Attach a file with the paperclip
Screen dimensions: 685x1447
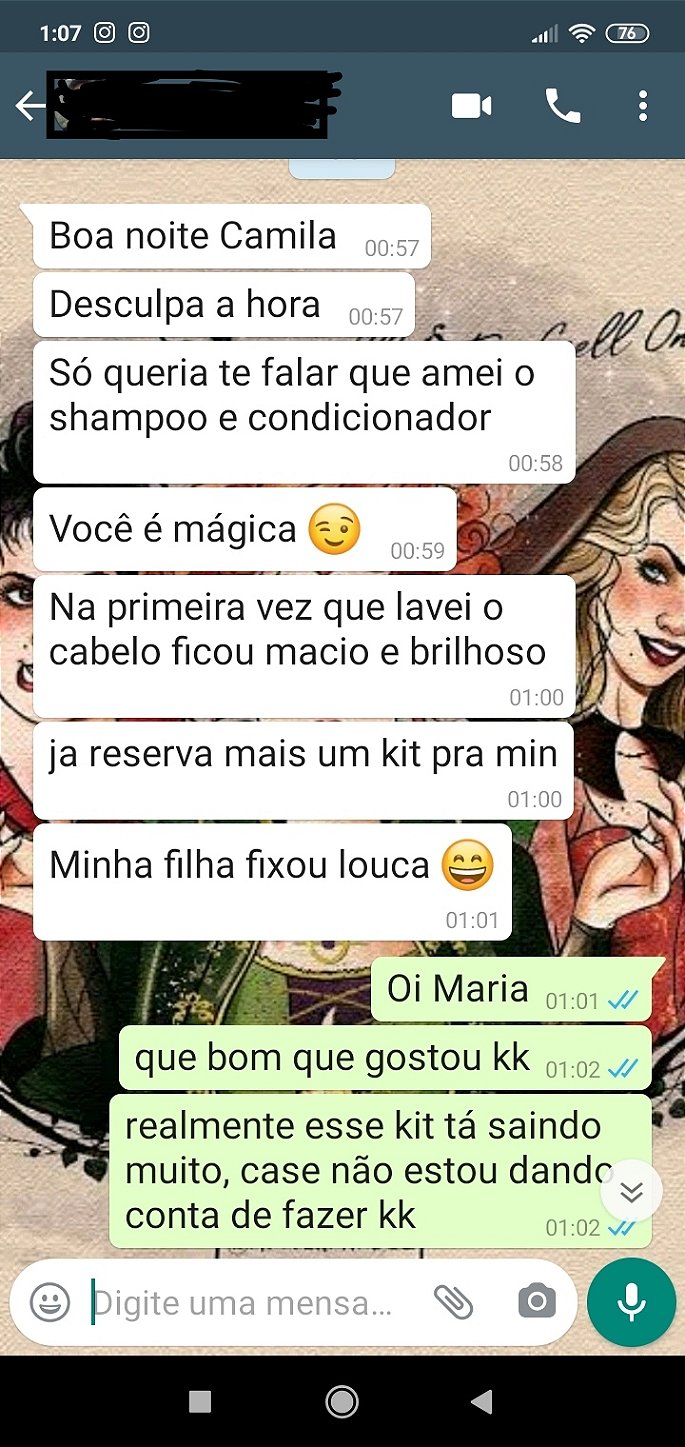tap(453, 1301)
